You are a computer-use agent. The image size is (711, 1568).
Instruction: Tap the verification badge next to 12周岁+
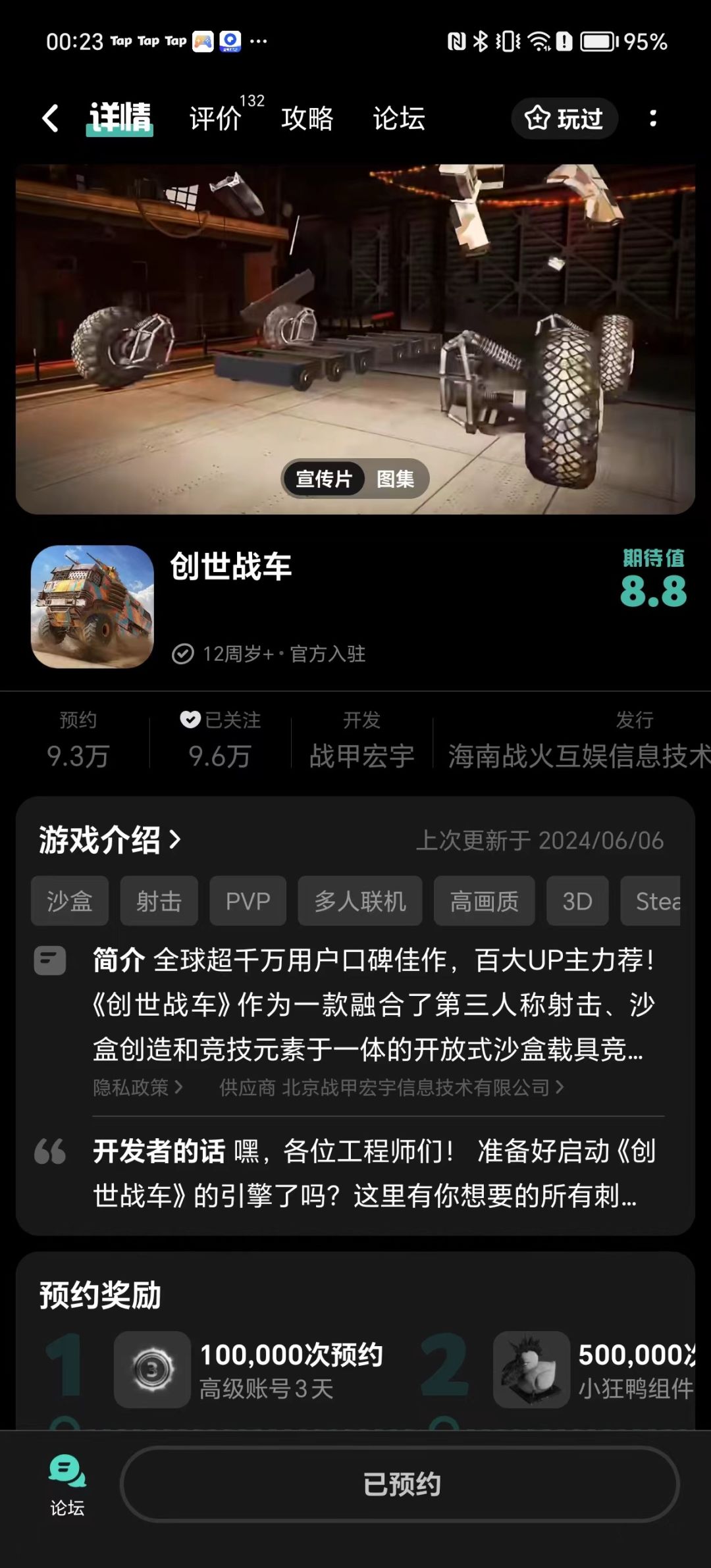182,654
